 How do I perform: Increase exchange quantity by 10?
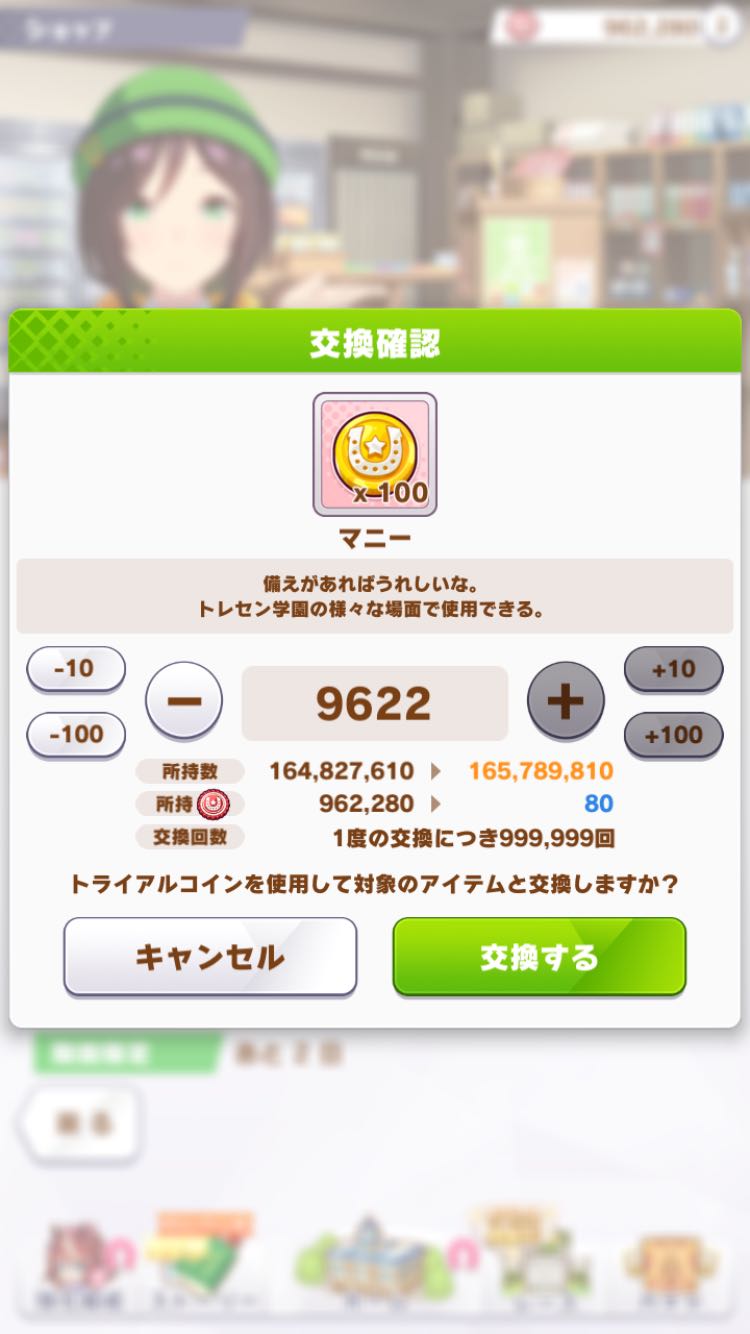pos(673,669)
